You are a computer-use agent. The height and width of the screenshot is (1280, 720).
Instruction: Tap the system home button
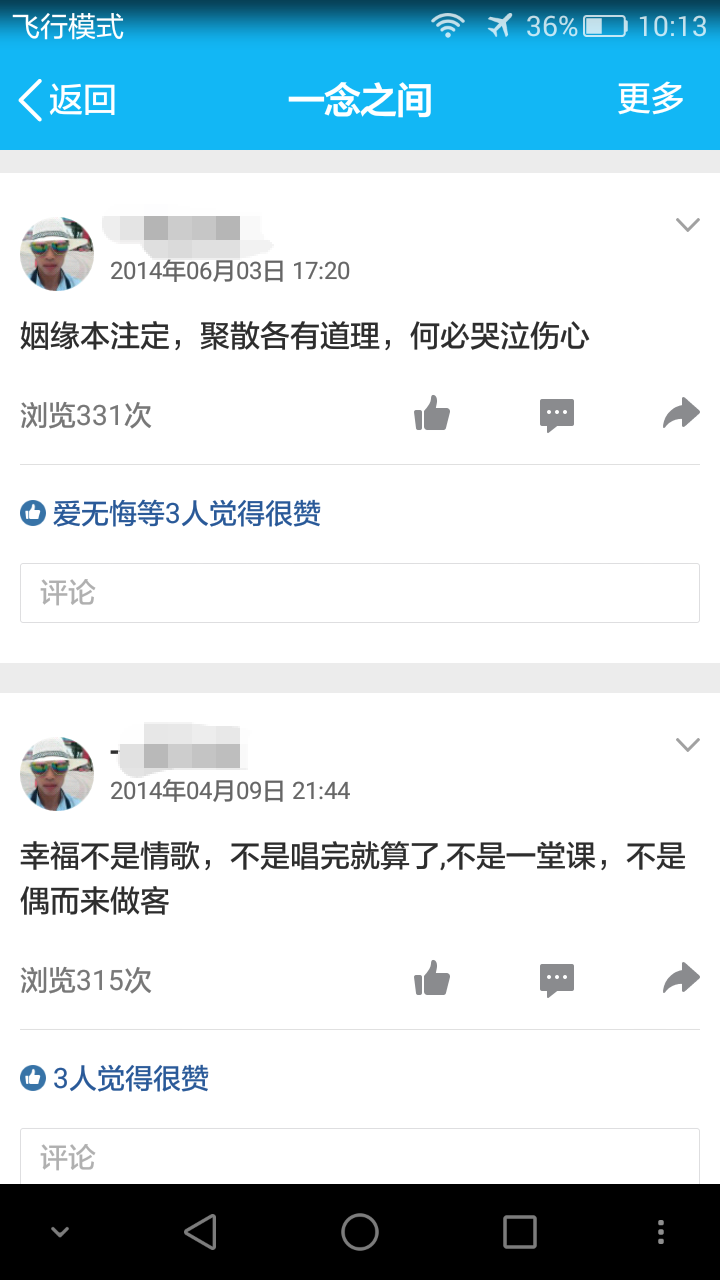click(x=360, y=1232)
